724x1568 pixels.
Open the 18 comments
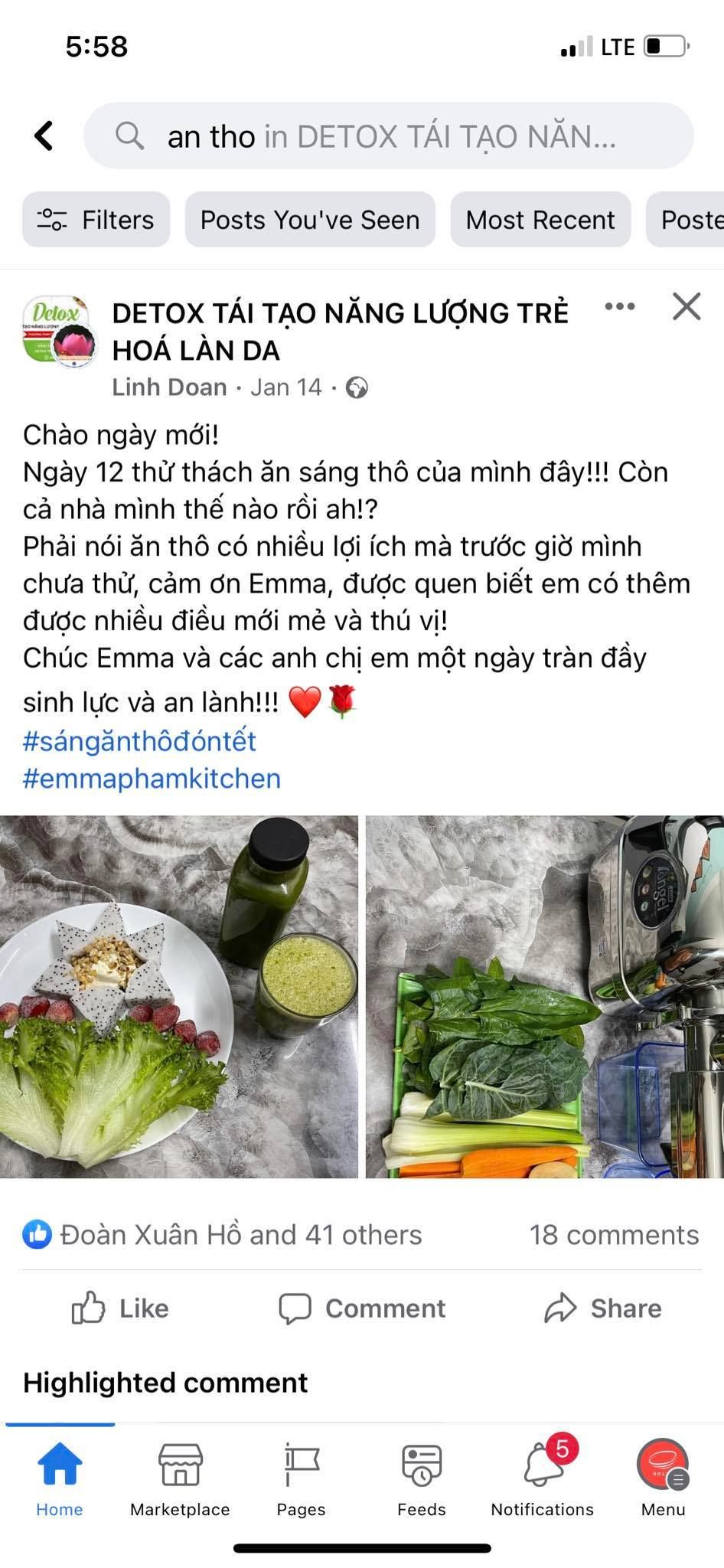[614, 1235]
